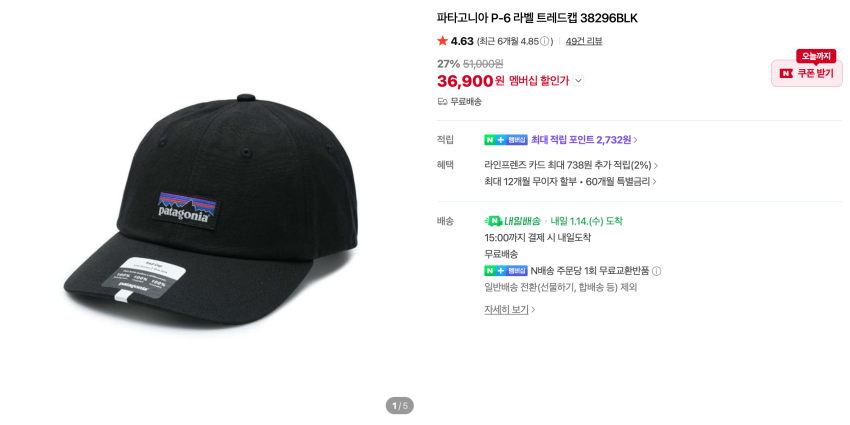This screenshot has height=425, width=850.
Task: Expand the 멤버십 할인가 price dropdown
Action: pos(578,81)
